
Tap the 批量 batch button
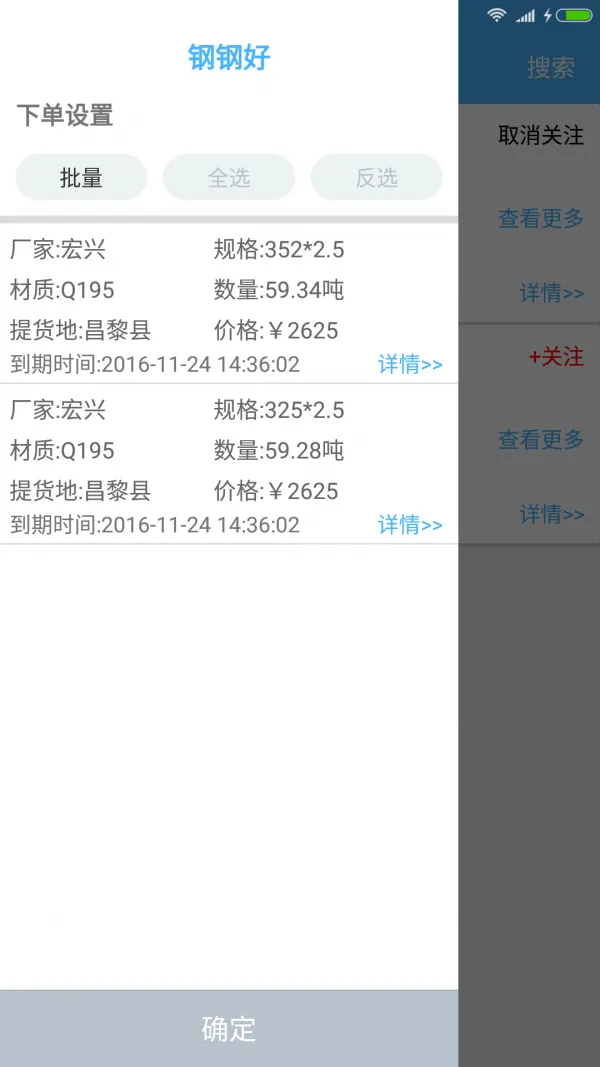[x=81, y=178]
